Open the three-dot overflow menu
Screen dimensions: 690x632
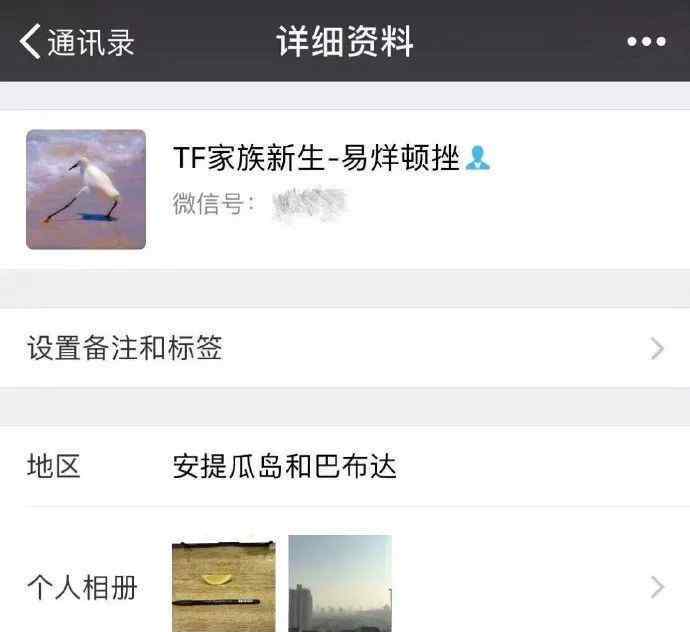646,42
